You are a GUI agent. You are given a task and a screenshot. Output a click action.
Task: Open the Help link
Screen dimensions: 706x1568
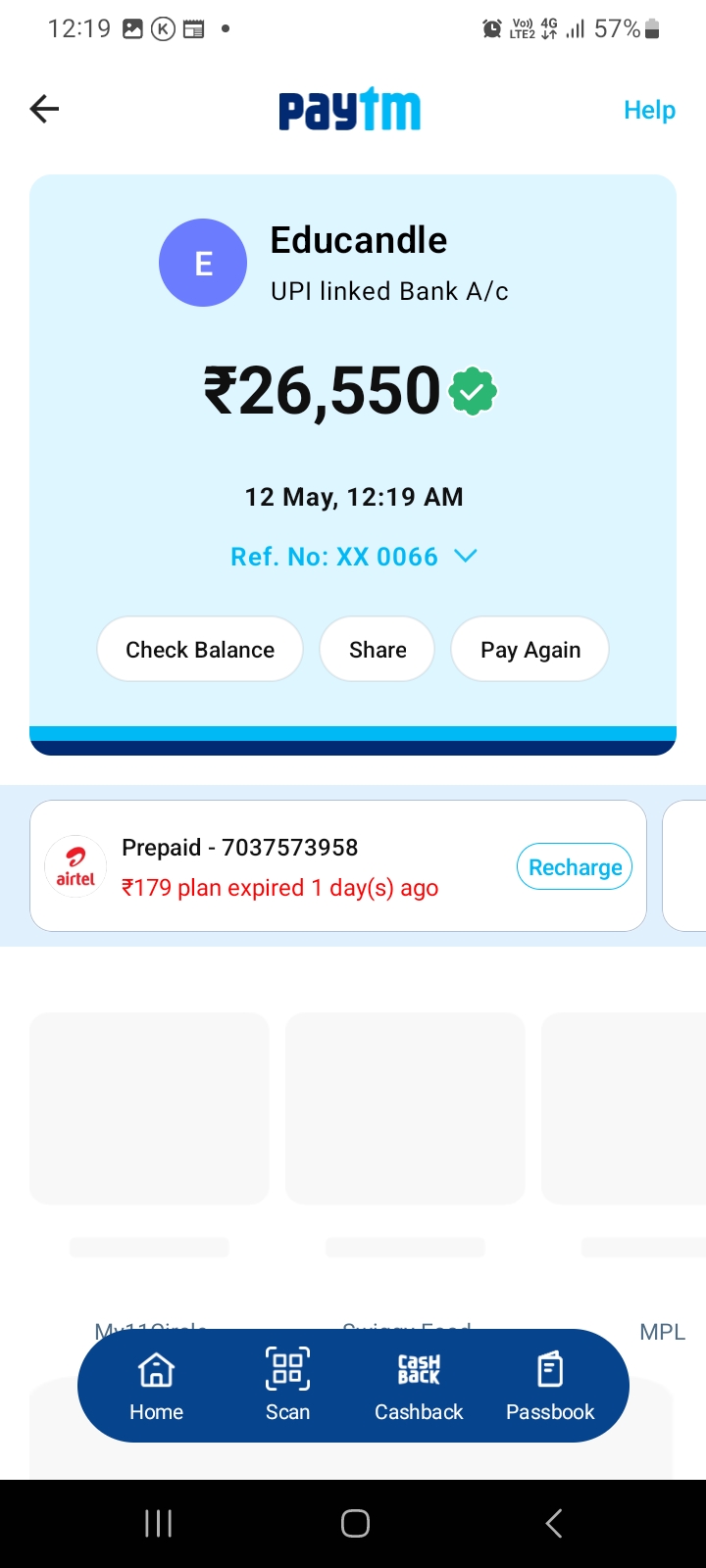pyautogui.click(x=649, y=110)
